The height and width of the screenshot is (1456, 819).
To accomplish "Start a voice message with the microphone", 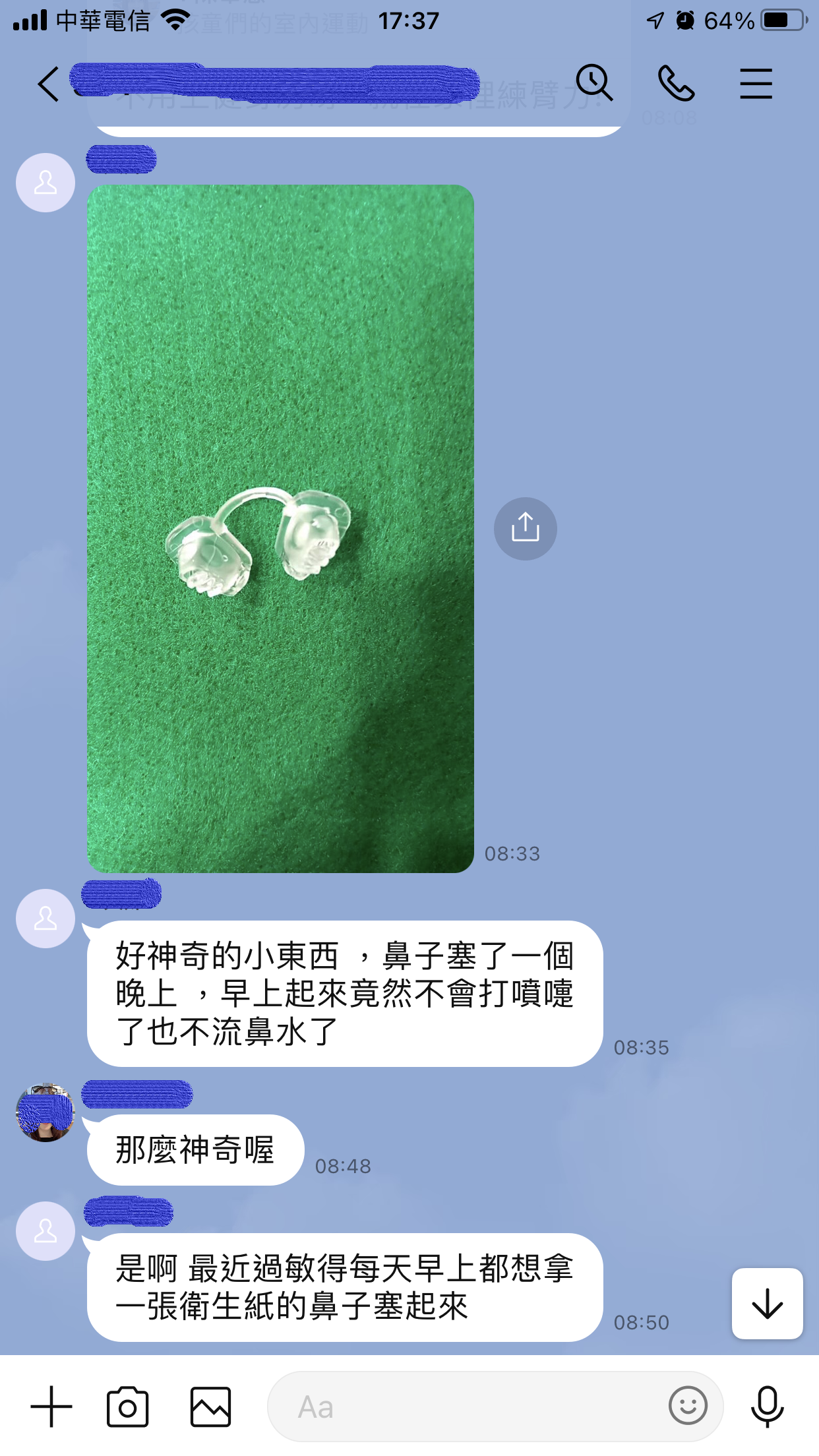I will tap(766, 1405).
